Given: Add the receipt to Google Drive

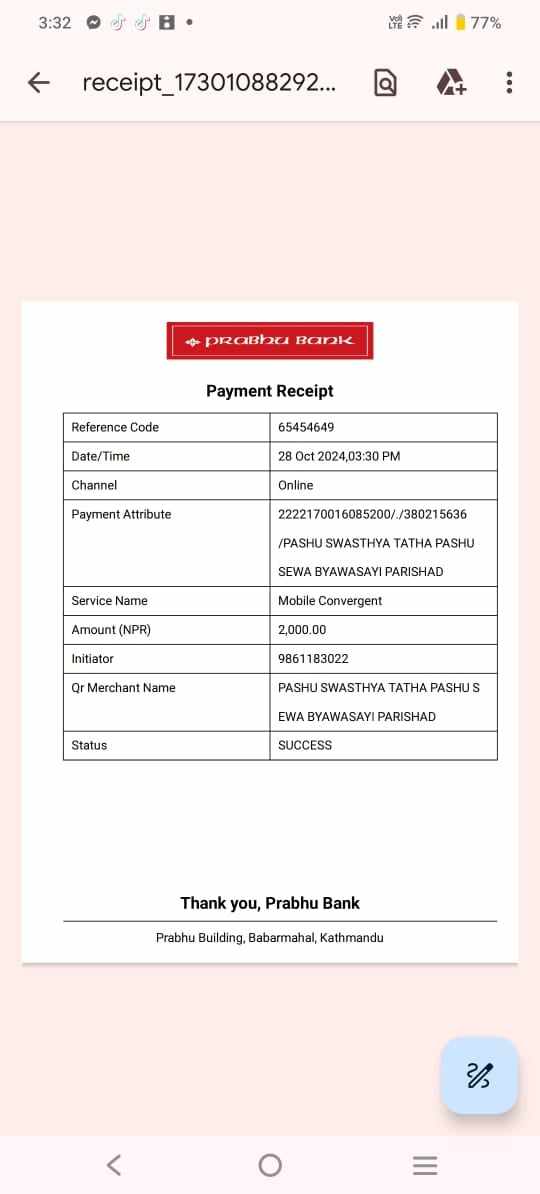Looking at the screenshot, I should pos(451,82).
